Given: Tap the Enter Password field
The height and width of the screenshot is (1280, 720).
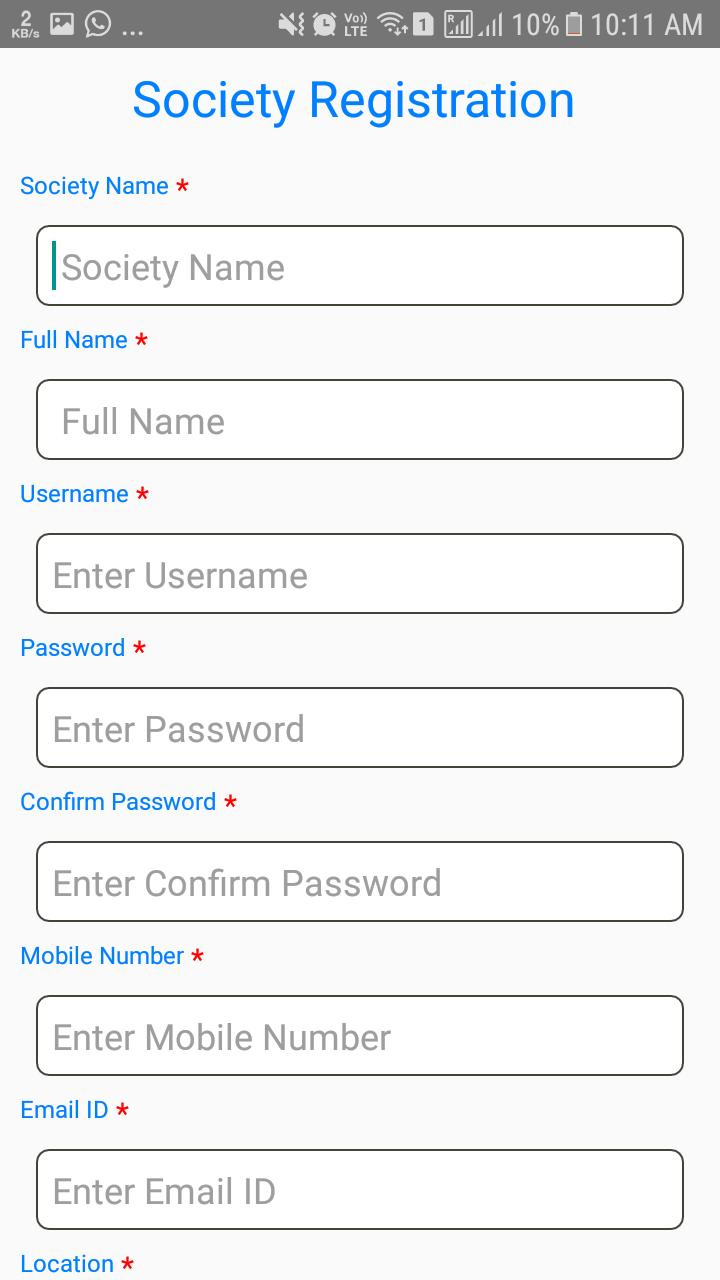Looking at the screenshot, I should [360, 728].
